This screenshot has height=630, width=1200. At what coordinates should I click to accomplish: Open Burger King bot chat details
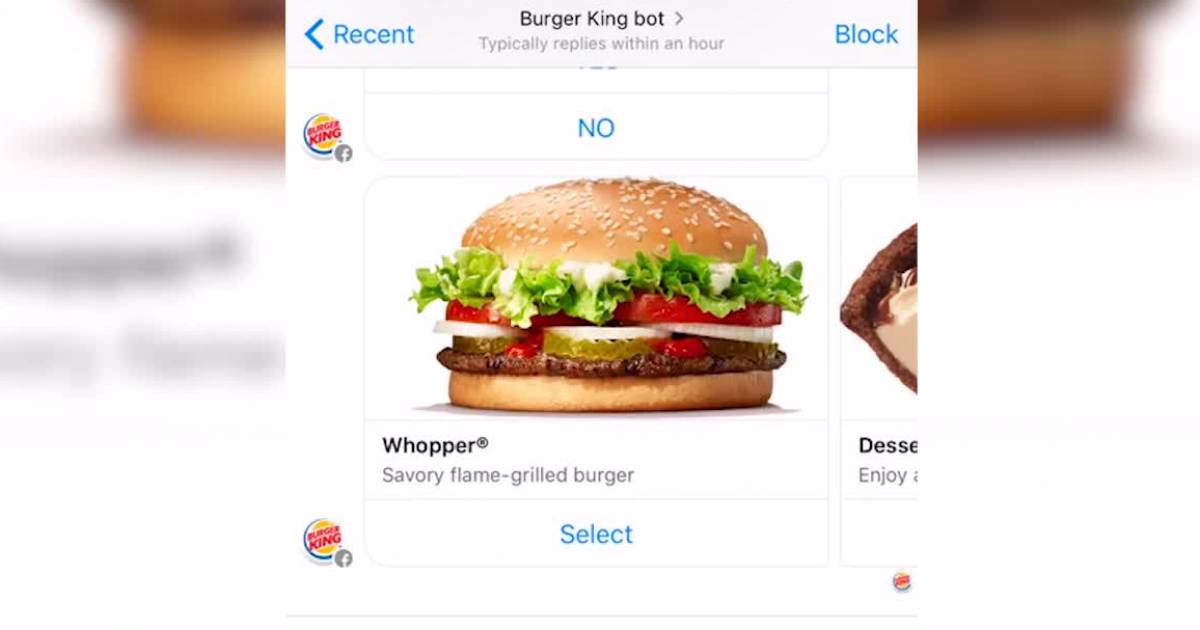click(x=601, y=19)
